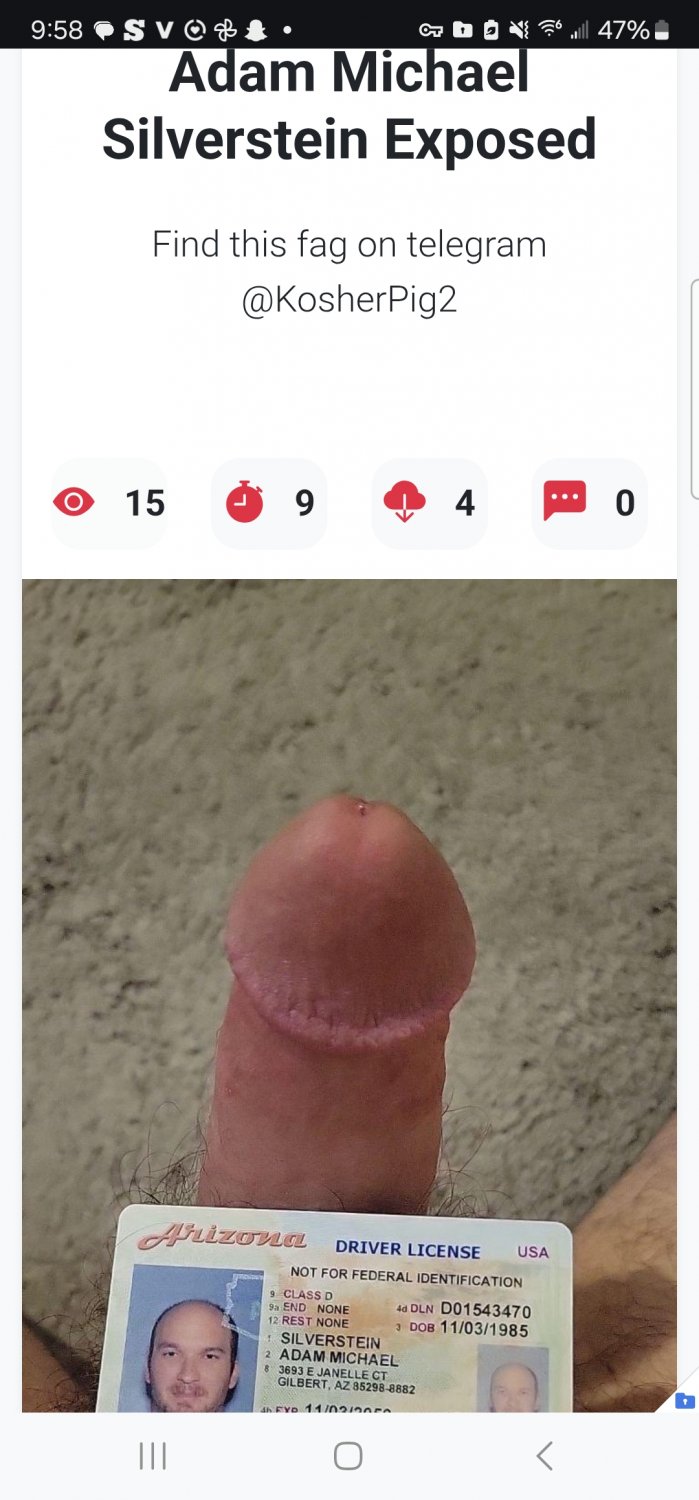Viewport: 699px width, 1500px height.
Task: Go back using the system back button
Action: pyautogui.click(x=544, y=1456)
